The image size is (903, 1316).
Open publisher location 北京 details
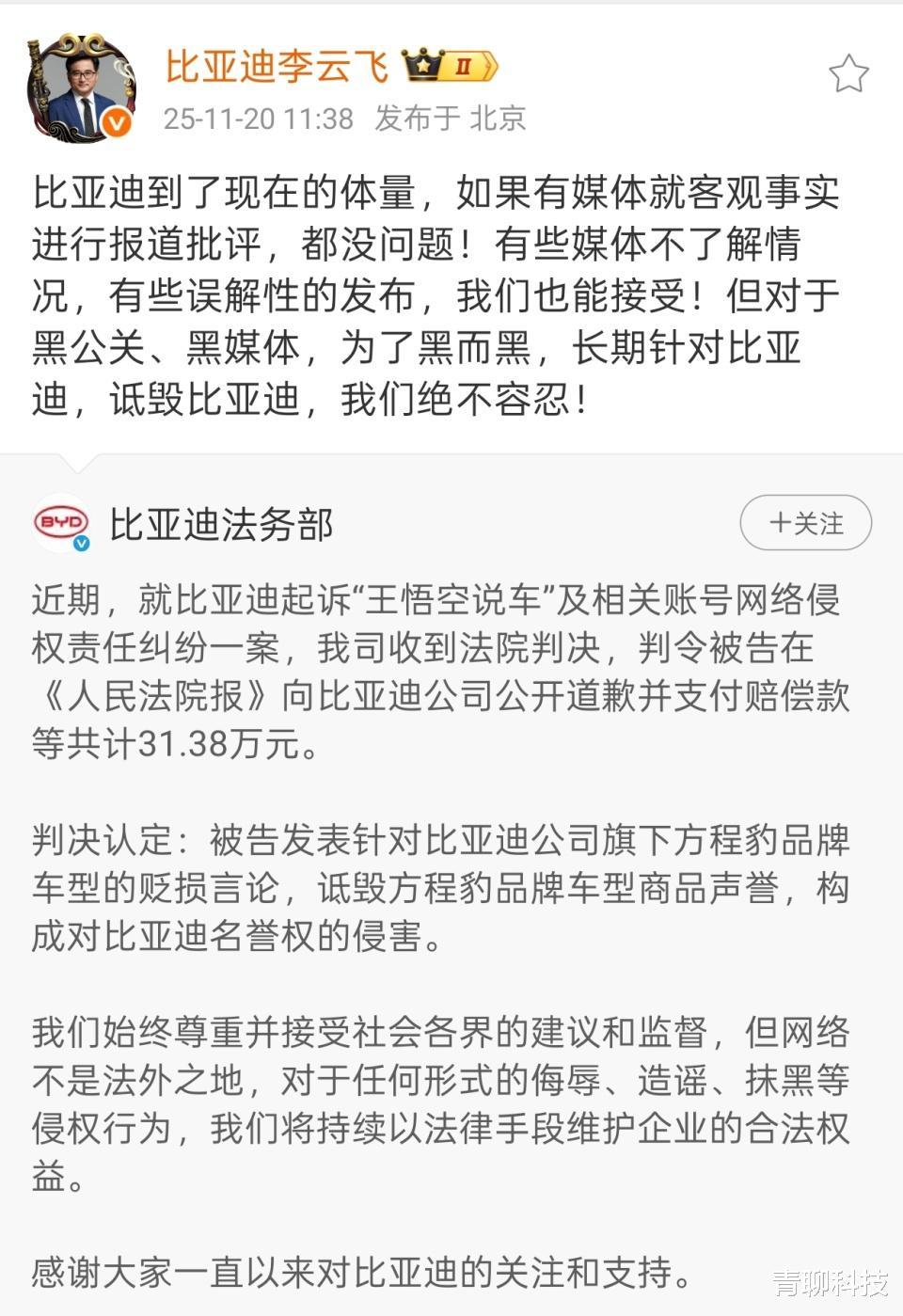497,119
